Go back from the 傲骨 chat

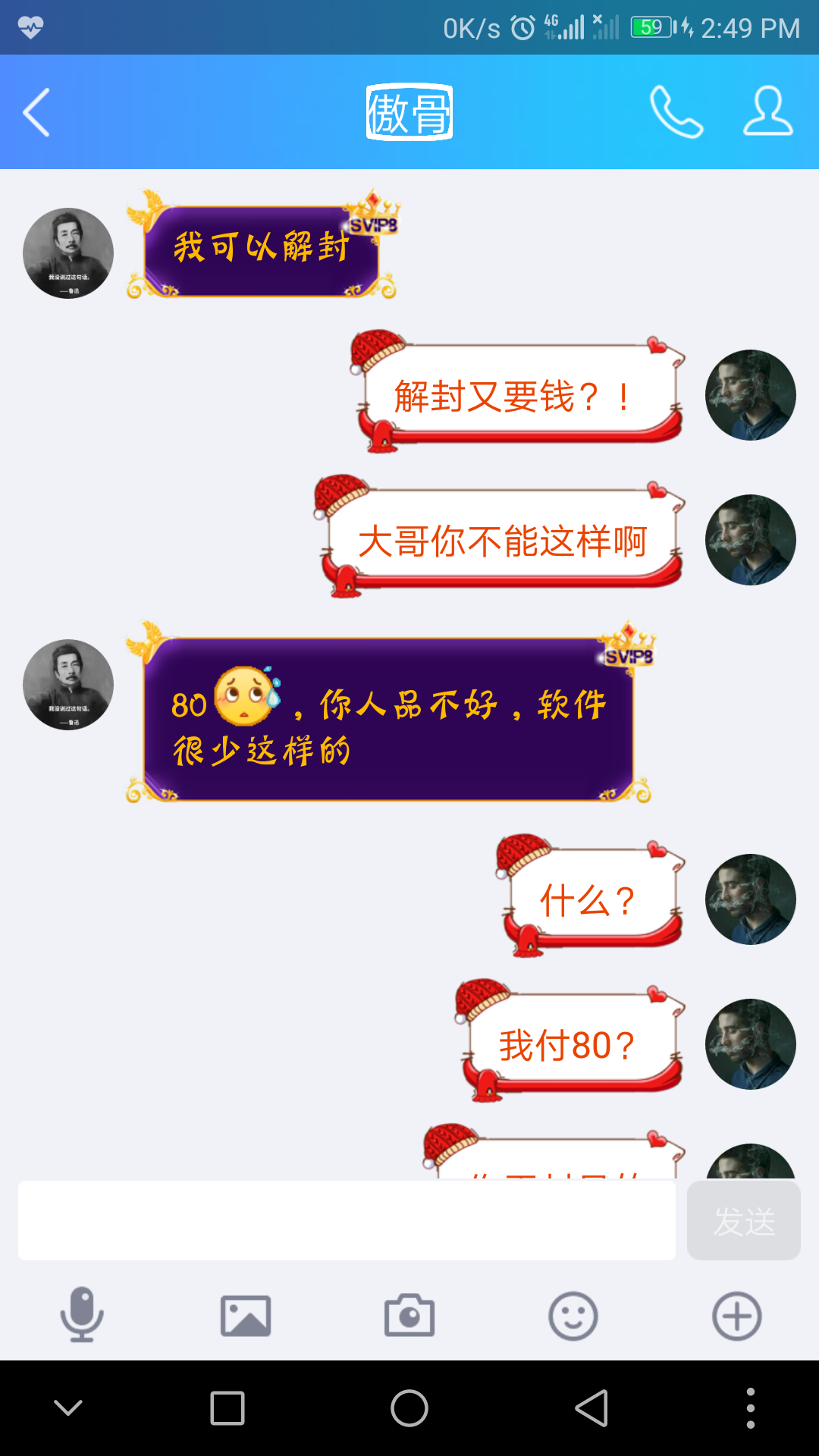point(36,112)
